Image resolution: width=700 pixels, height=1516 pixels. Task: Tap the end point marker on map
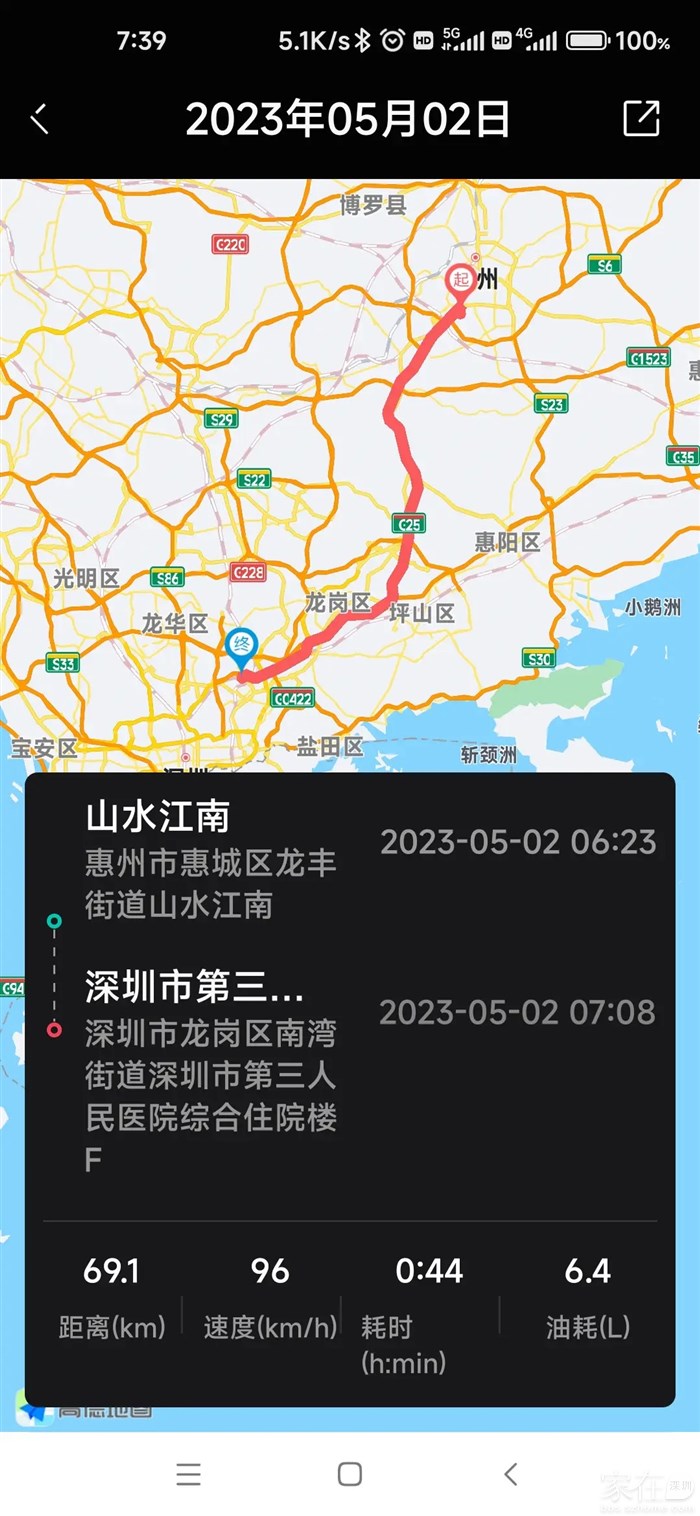[x=241, y=647]
